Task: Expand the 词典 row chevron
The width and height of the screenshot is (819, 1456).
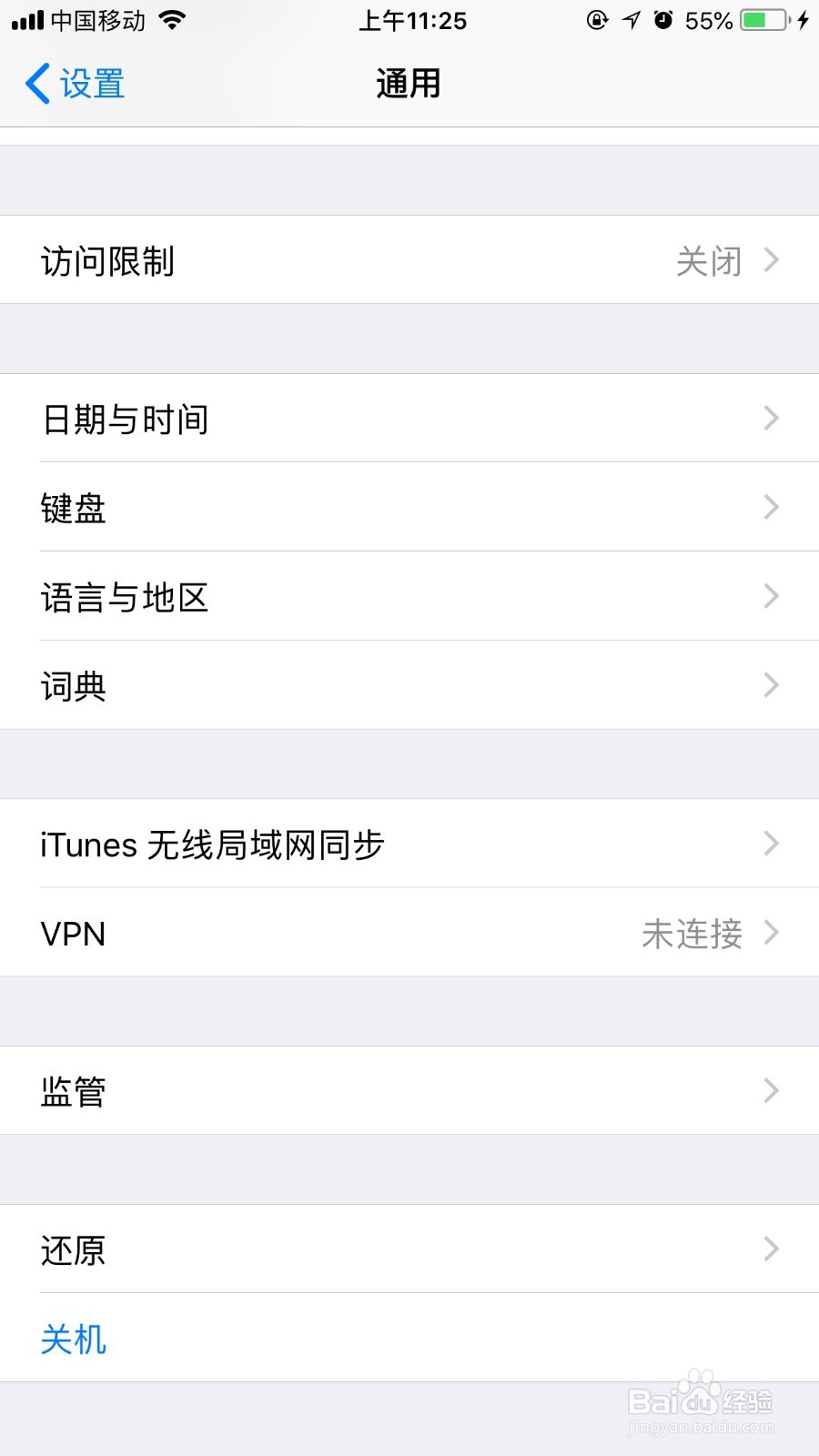Action: 772,685
